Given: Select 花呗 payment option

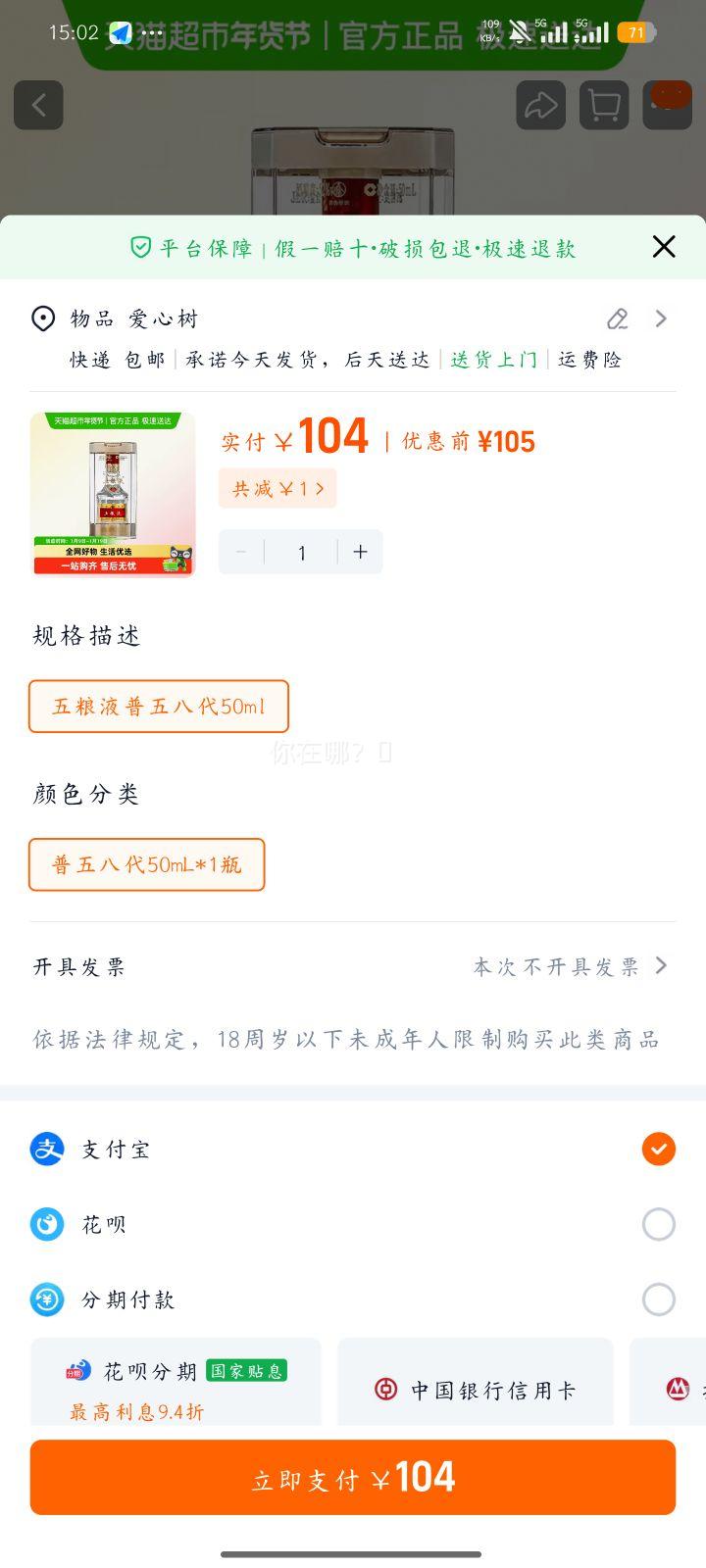Looking at the screenshot, I should coord(658,1224).
